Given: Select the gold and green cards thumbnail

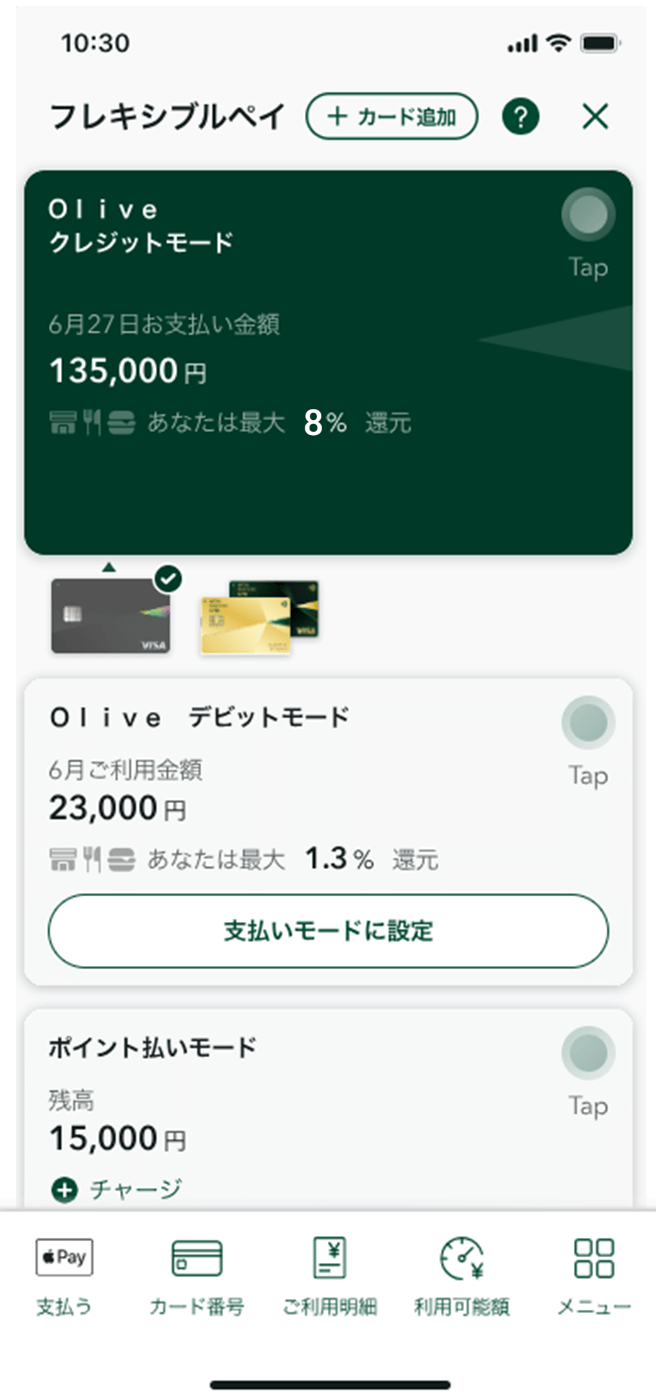Looking at the screenshot, I should (x=259, y=617).
